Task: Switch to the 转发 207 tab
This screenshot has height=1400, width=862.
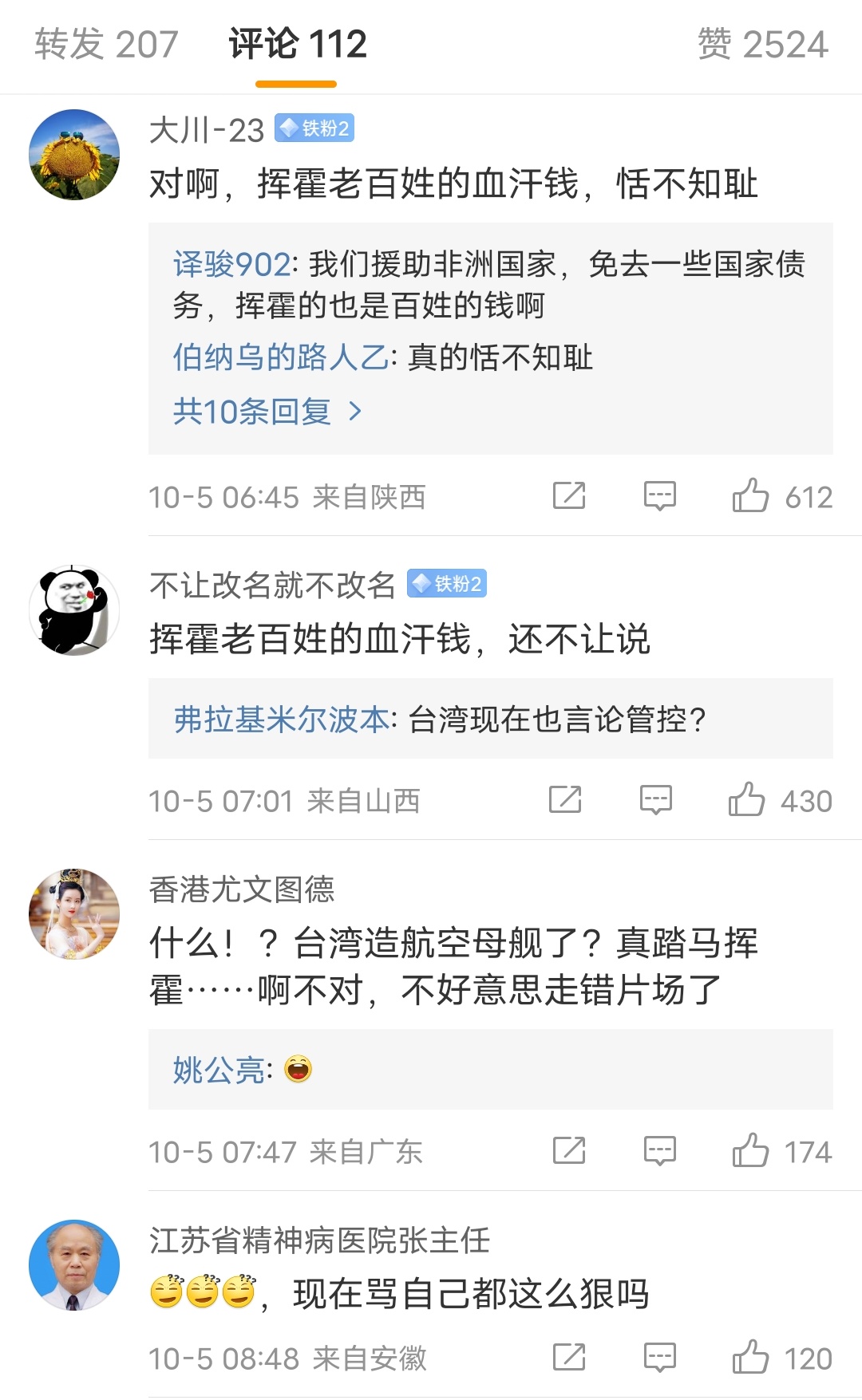Action: tap(106, 44)
